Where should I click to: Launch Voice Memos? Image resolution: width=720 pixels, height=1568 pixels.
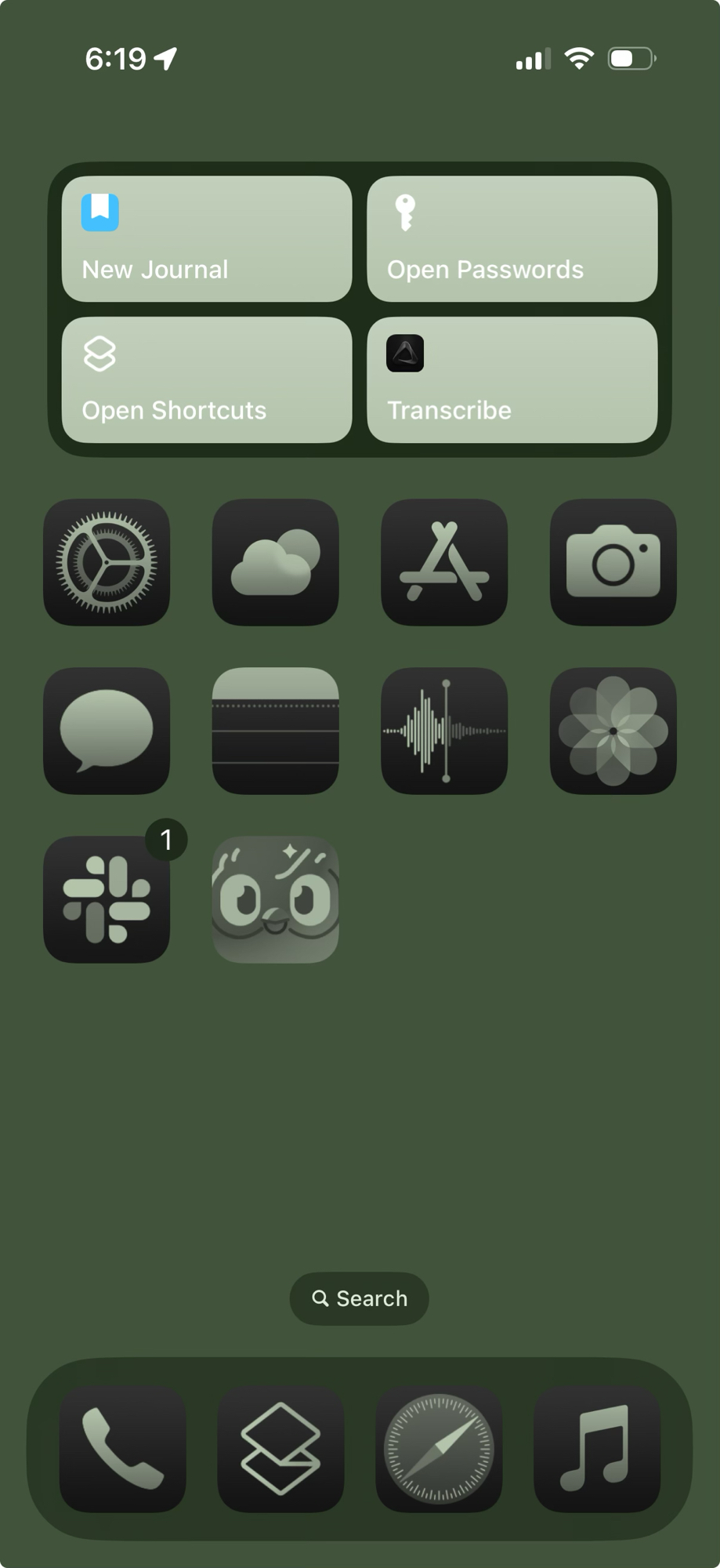(444, 731)
